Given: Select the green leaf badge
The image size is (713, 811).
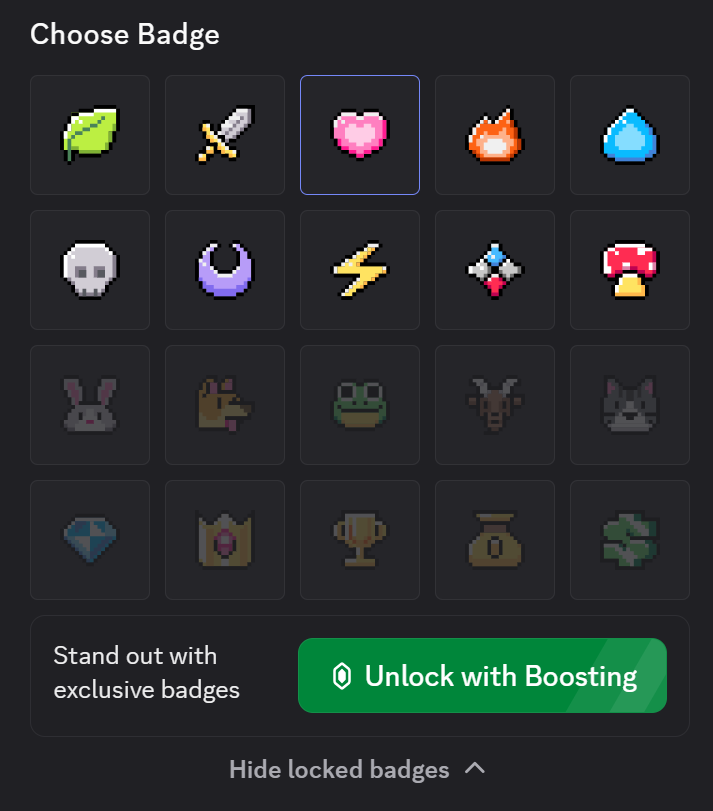Looking at the screenshot, I should pos(90,135).
